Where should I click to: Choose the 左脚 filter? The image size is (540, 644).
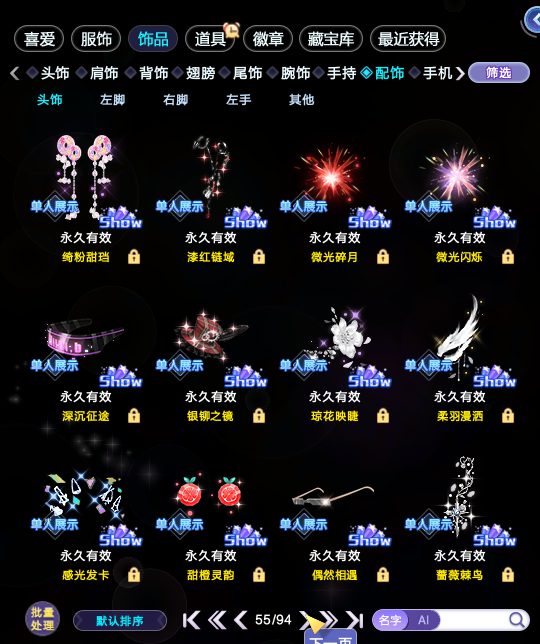(x=113, y=100)
